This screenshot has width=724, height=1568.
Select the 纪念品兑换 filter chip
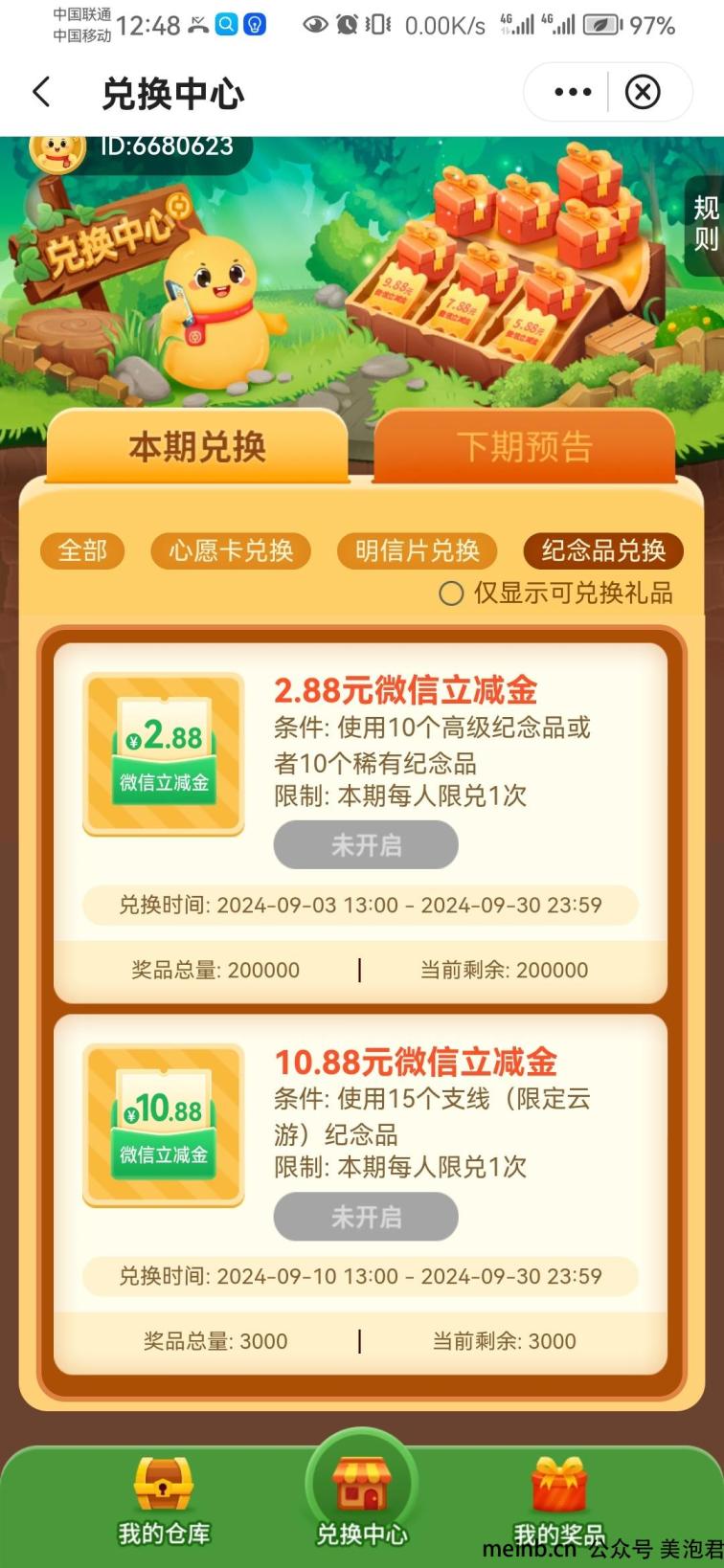pyautogui.click(x=602, y=550)
